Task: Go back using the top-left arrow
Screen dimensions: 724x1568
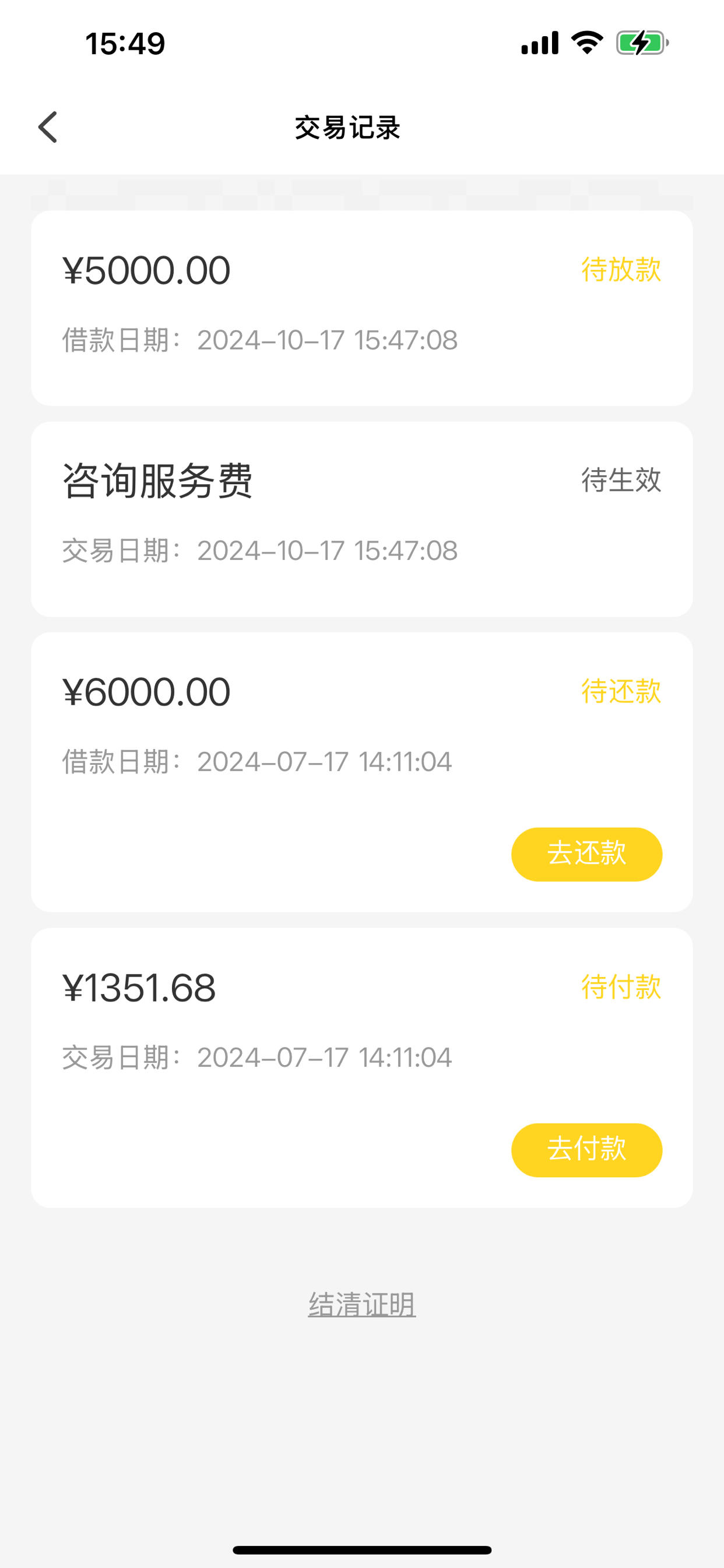Action: coord(47,127)
